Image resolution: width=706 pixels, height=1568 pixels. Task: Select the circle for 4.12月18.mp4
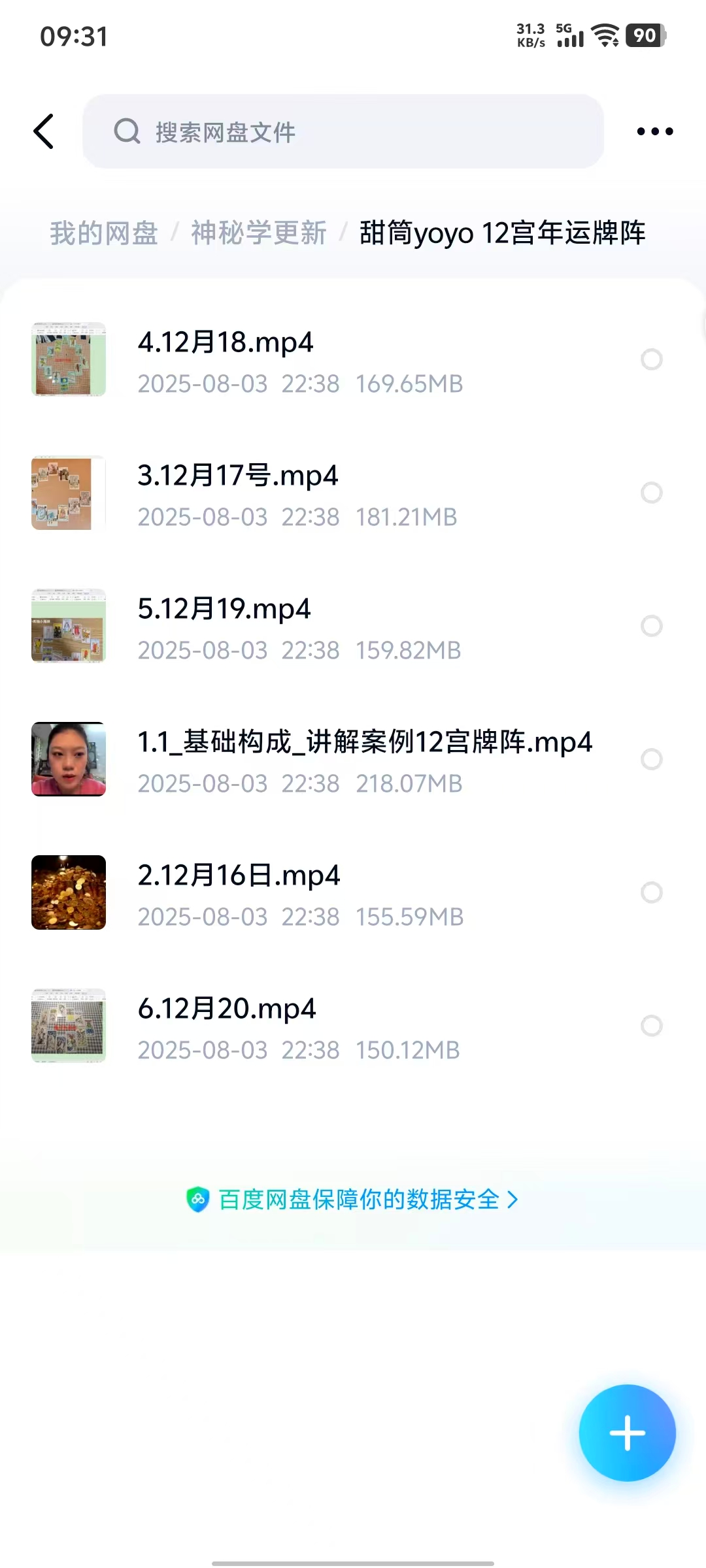click(651, 359)
